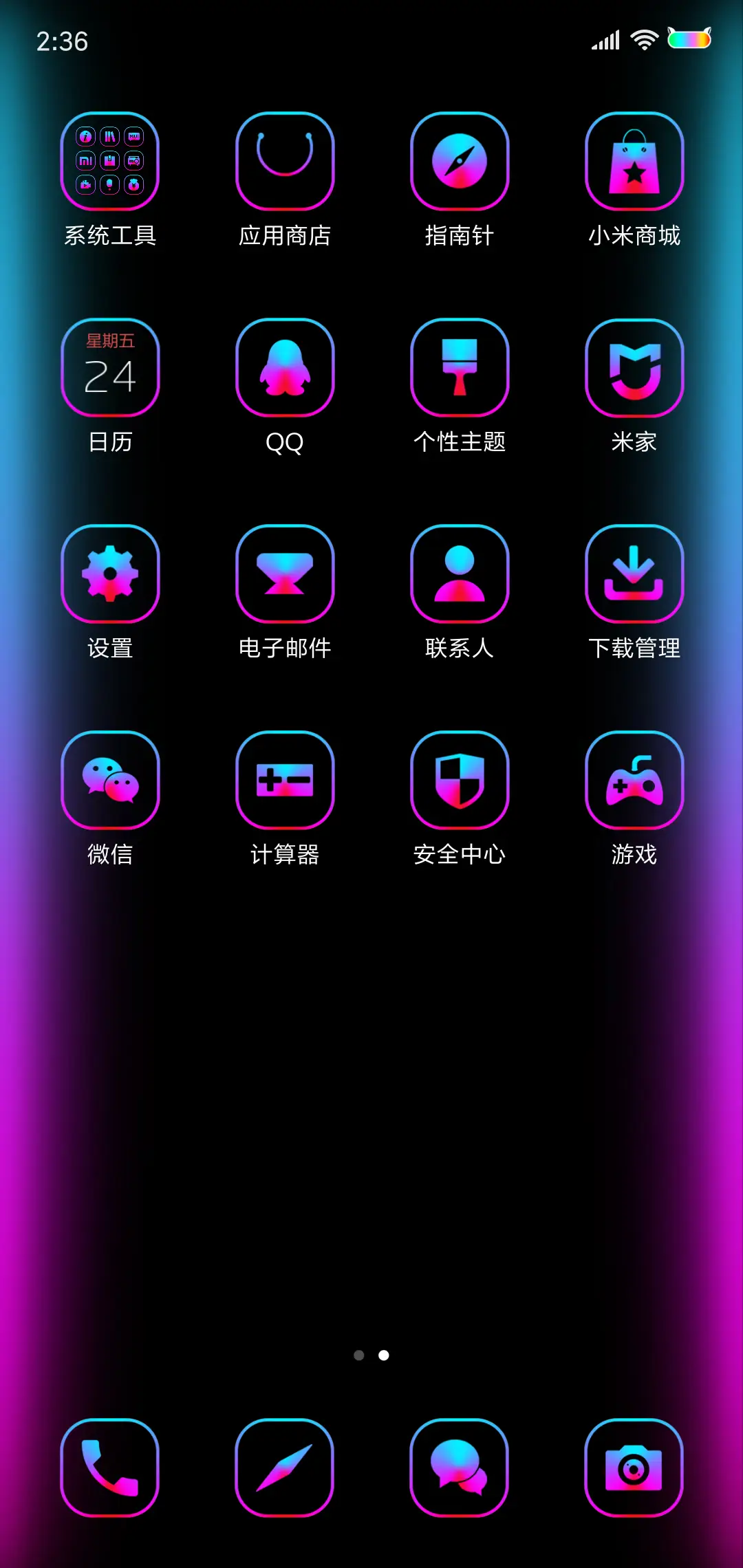Open Mi Store (小米商城)

click(x=634, y=160)
